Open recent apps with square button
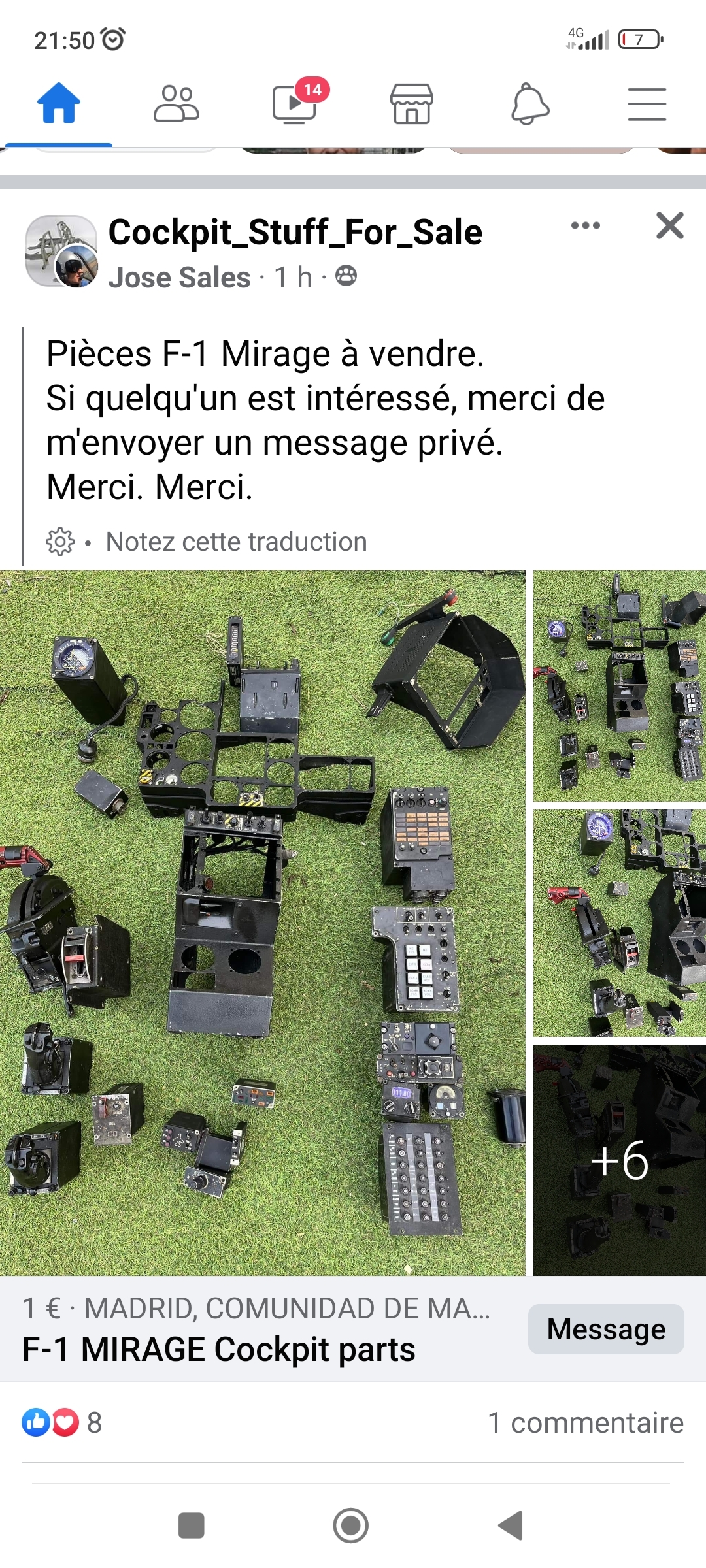 tap(191, 1526)
